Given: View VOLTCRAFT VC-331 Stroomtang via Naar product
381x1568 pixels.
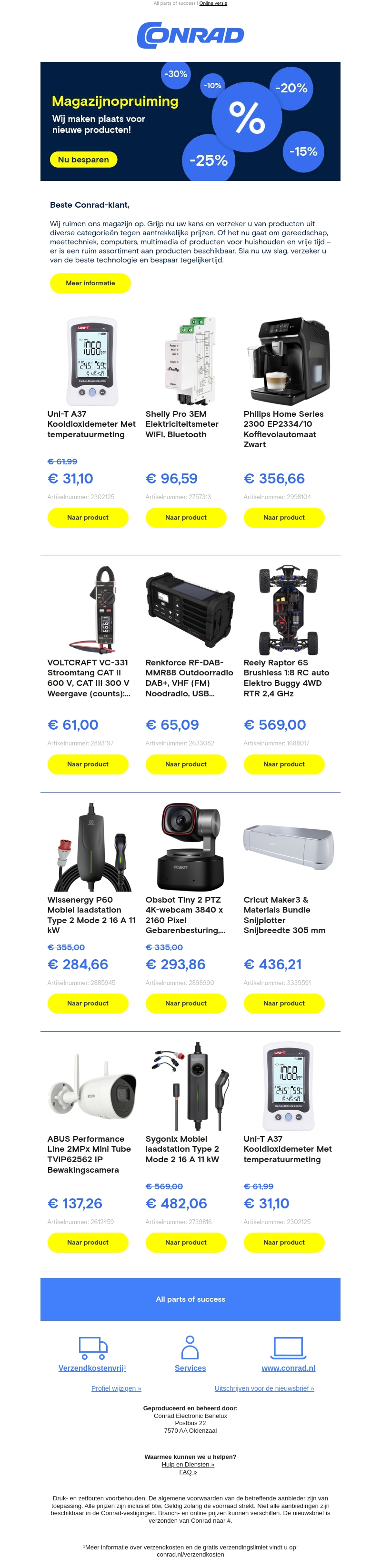Looking at the screenshot, I should (x=88, y=764).
